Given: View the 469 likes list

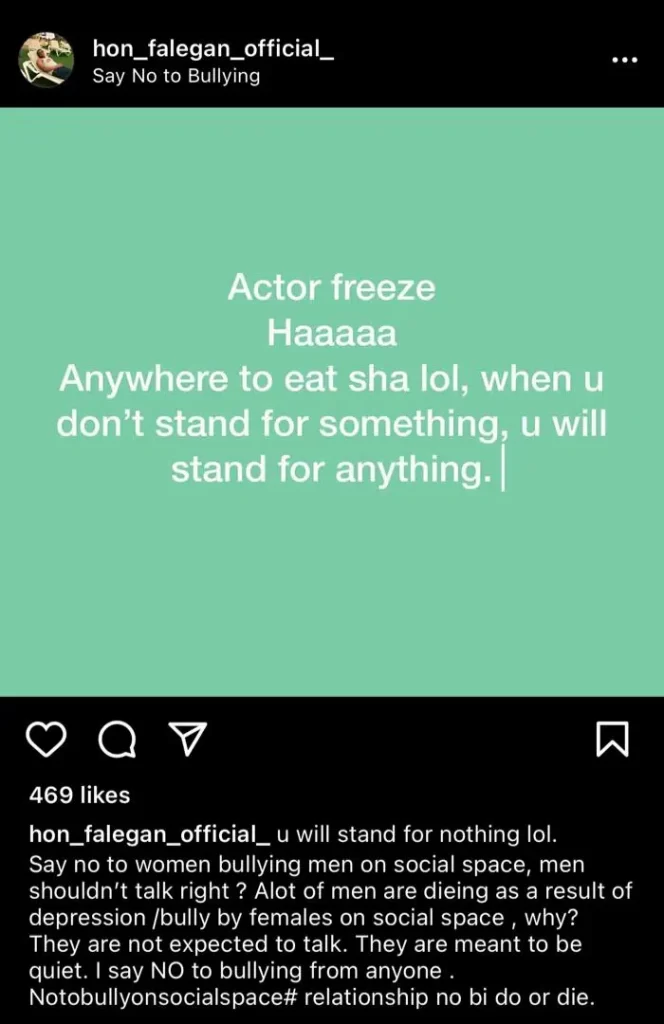Looking at the screenshot, I should [x=80, y=796].
